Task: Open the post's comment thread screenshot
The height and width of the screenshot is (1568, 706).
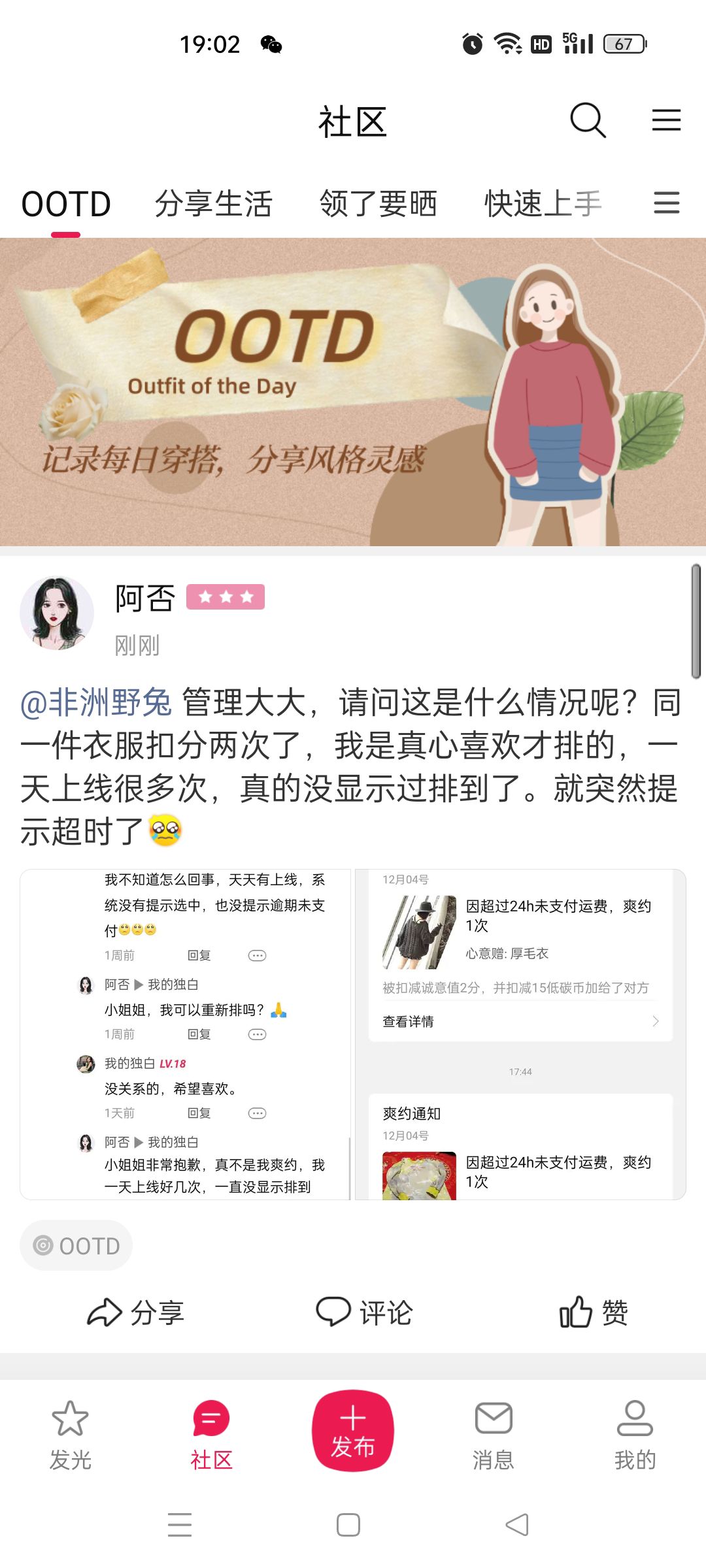Action: coord(186,1034)
